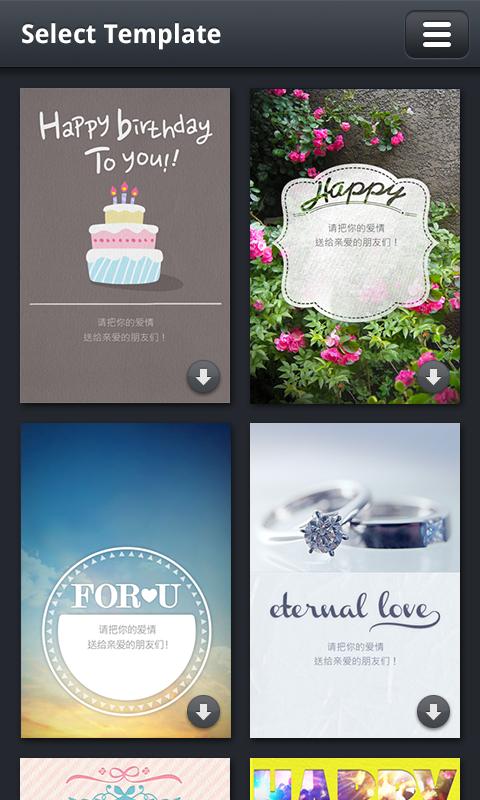The image size is (480, 800).
Task: Download the Happy Birthday cake template
Action: 204,377
